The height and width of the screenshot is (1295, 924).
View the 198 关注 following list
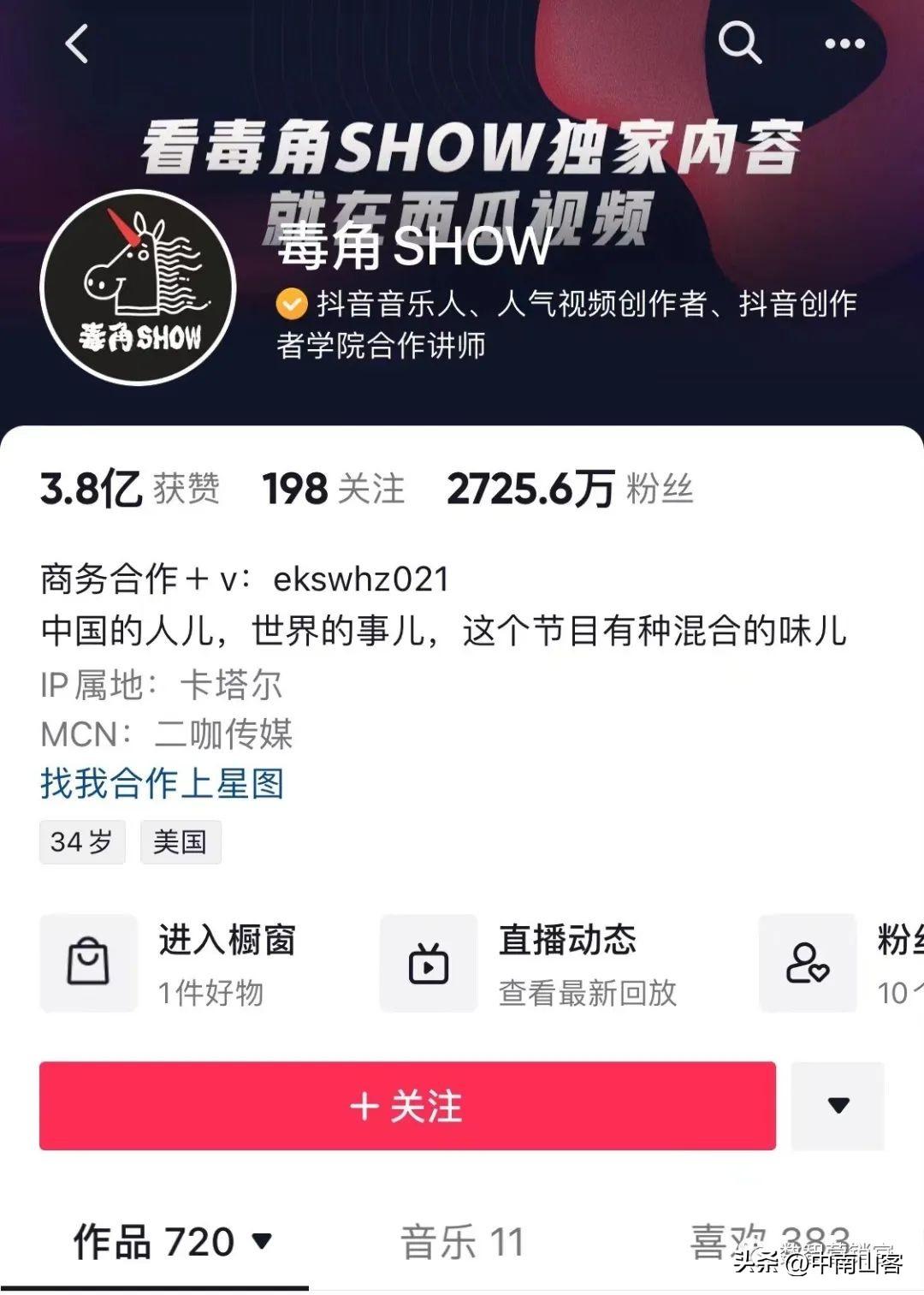point(333,489)
